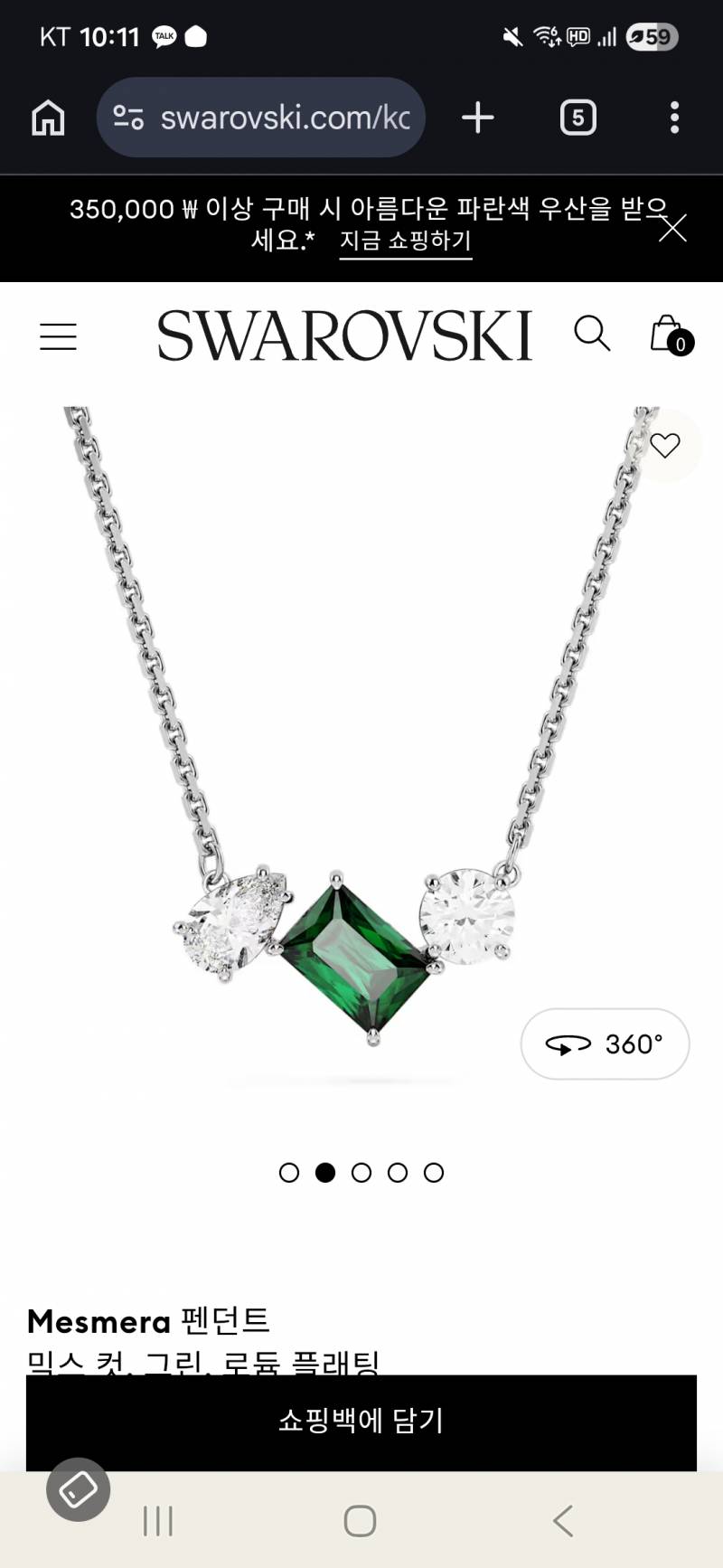723x1568 pixels.
Task: Jump to the third image dot
Action: [x=361, y=1173]
